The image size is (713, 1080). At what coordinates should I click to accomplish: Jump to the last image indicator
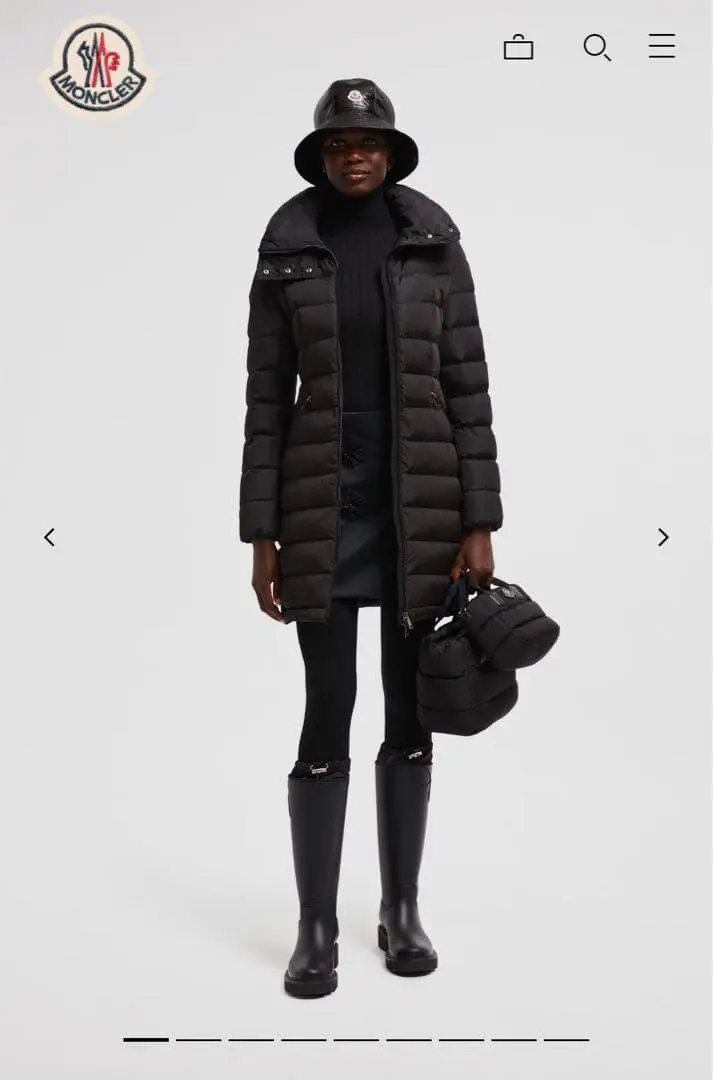pos(566,1040)
